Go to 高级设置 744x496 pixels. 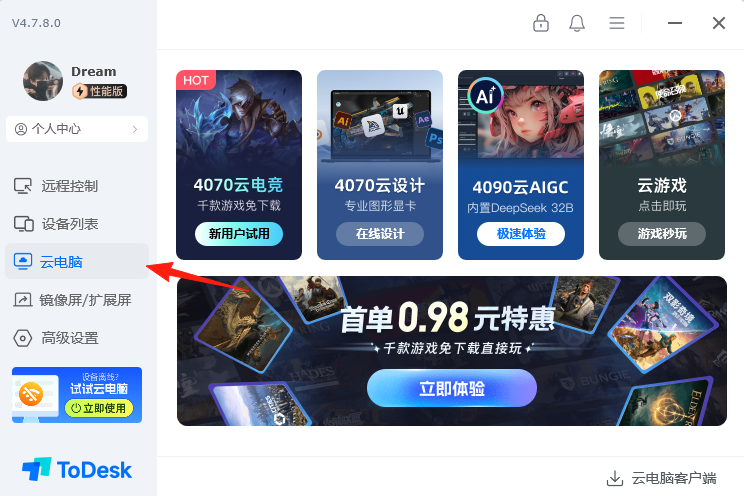[x=69, y=338]
